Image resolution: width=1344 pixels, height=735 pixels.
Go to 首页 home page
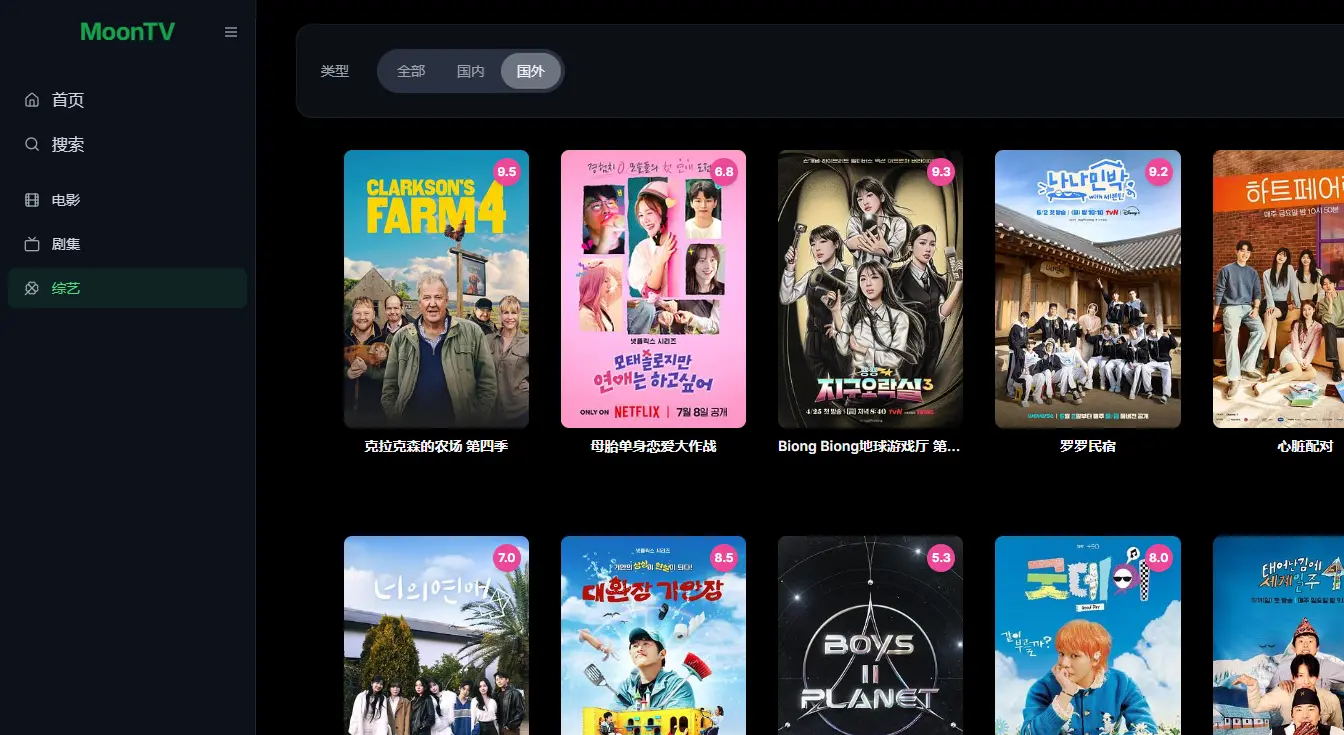click(x=67, y=100)
